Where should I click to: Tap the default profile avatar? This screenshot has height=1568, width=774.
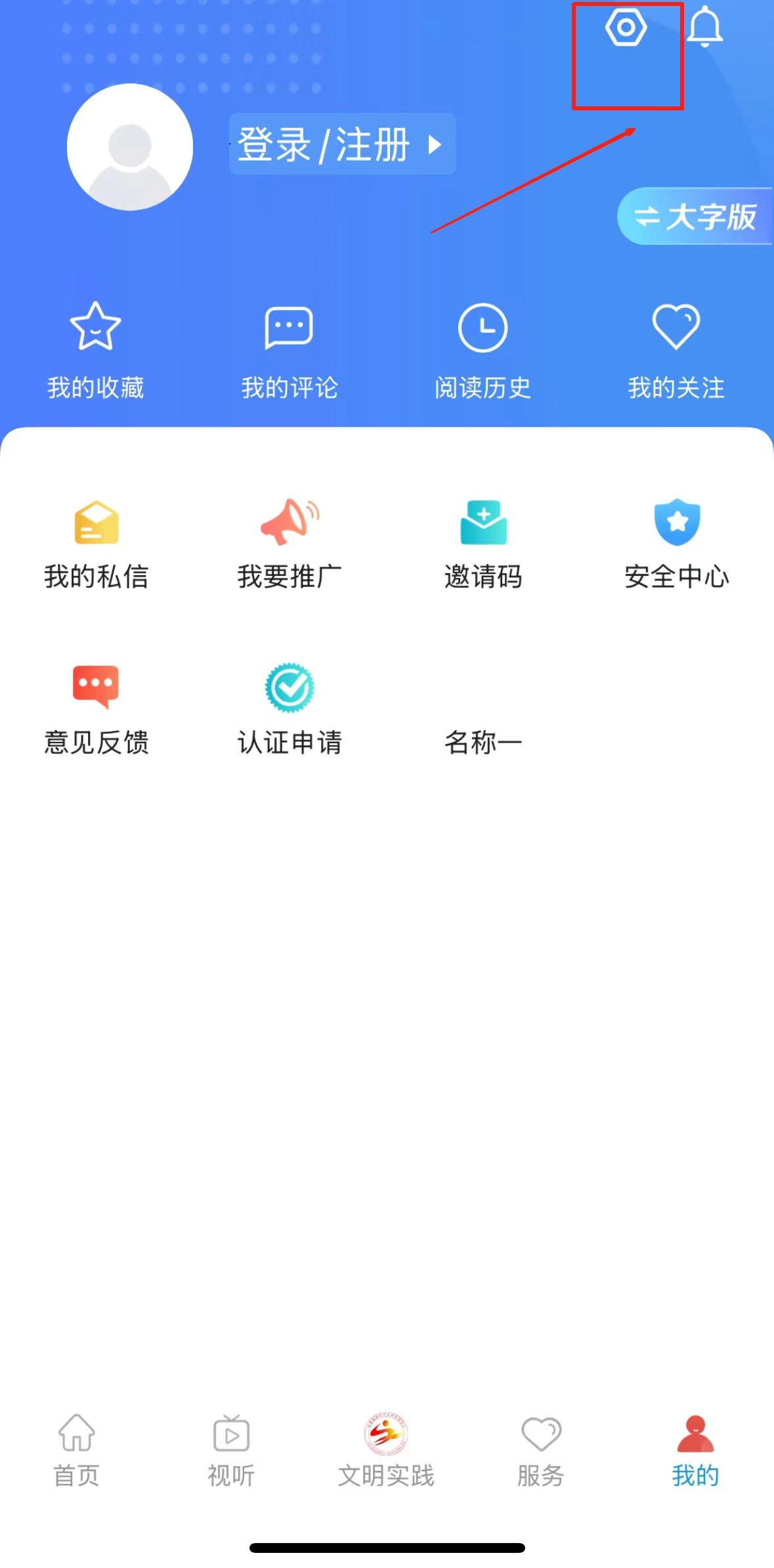click(130, 147)
